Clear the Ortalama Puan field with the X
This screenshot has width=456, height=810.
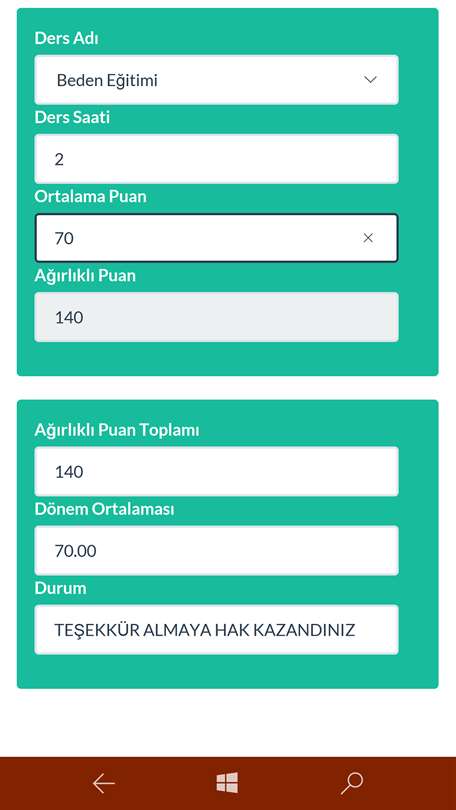pos(368,238)
